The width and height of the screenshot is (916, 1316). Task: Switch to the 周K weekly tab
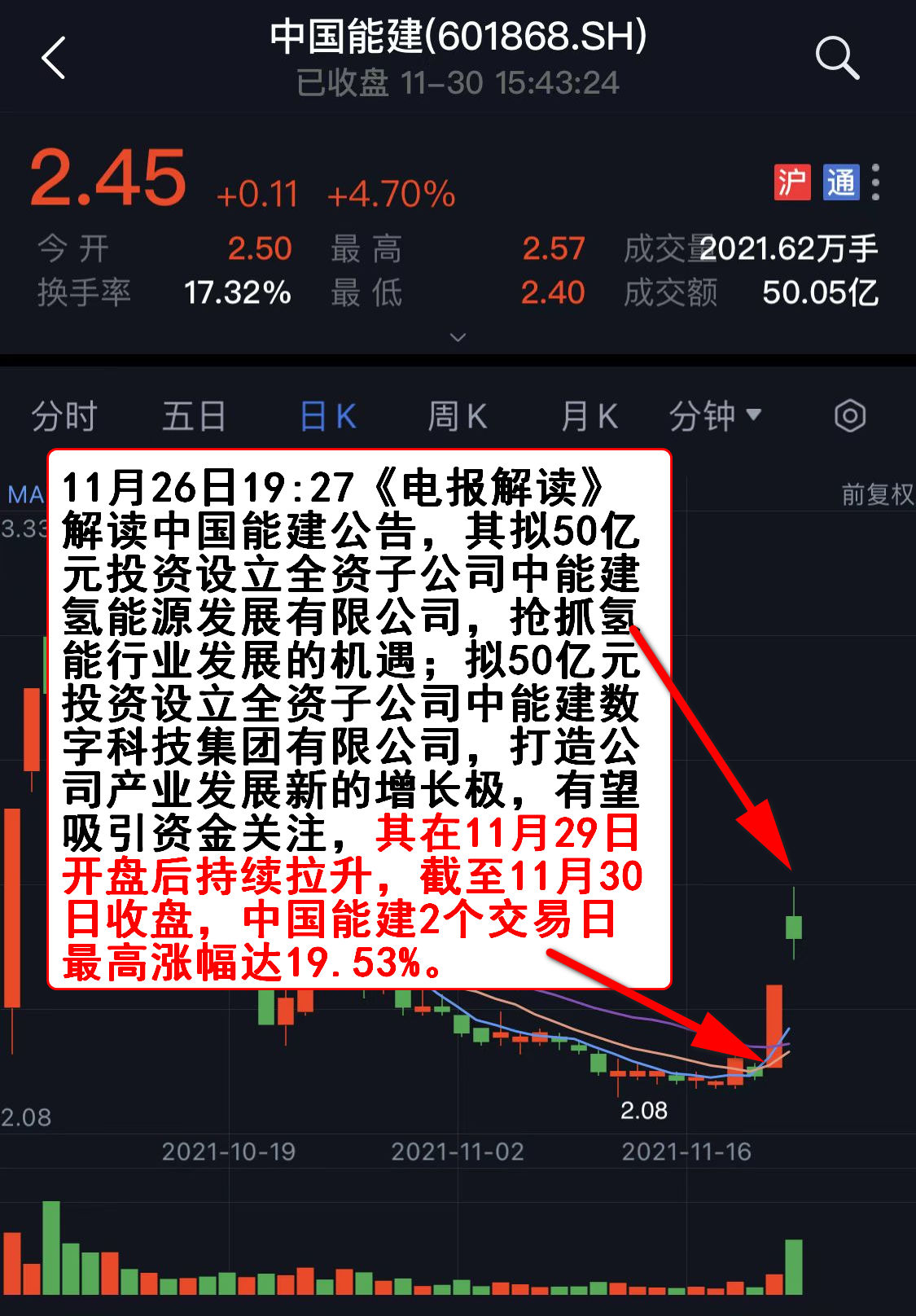[x=457, y=417]
